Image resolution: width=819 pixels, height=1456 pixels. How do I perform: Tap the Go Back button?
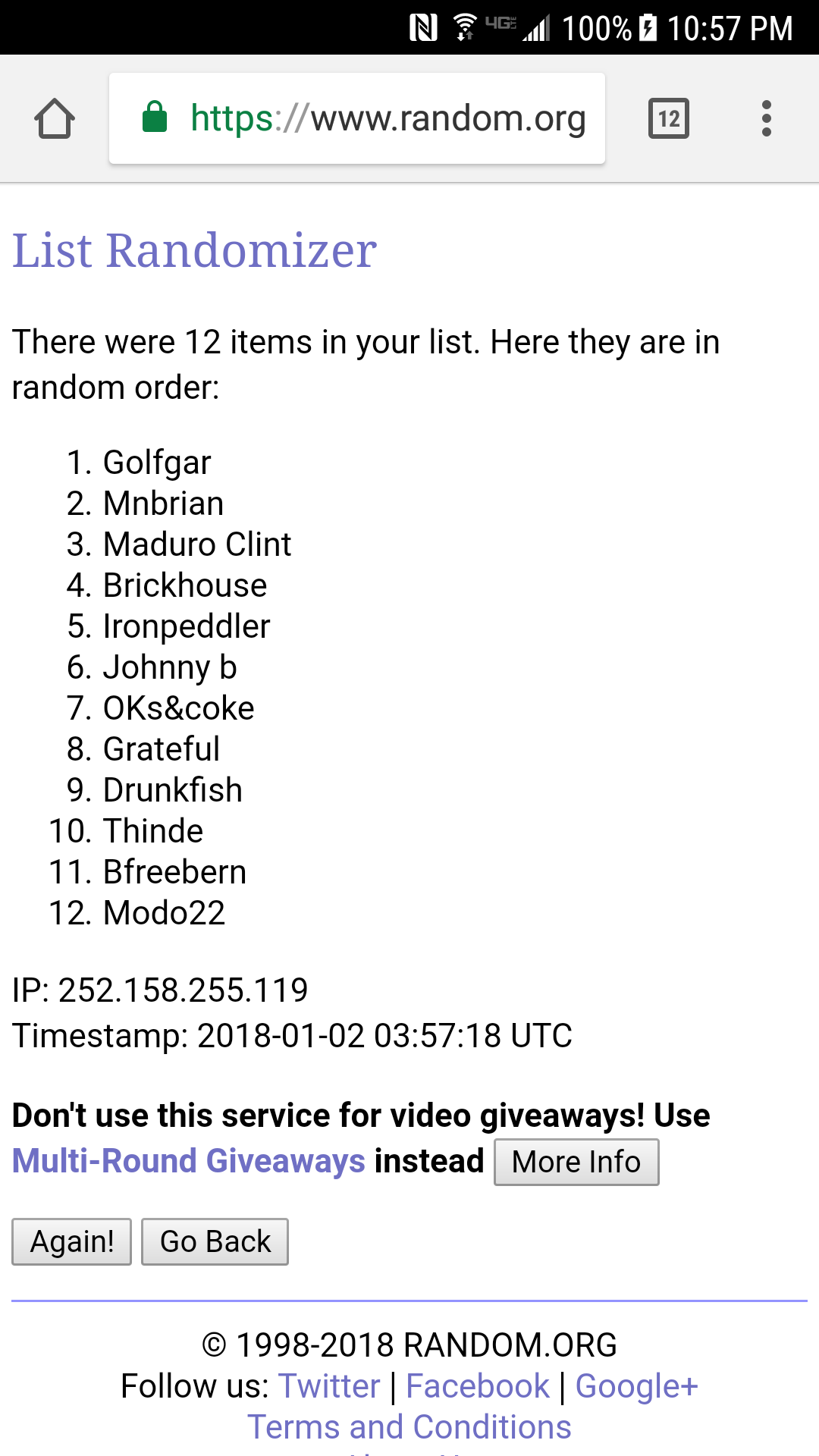tap(215, 1241)
